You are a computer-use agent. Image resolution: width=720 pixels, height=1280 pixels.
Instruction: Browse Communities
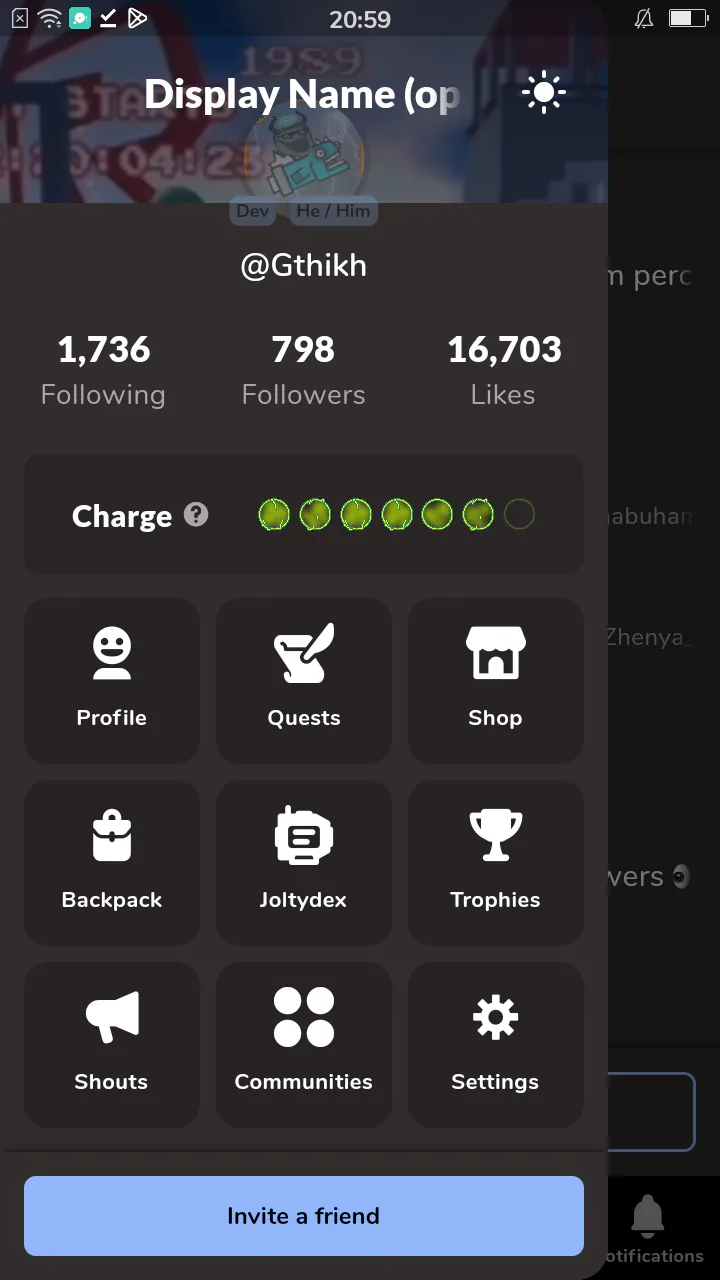[304, 1045]
